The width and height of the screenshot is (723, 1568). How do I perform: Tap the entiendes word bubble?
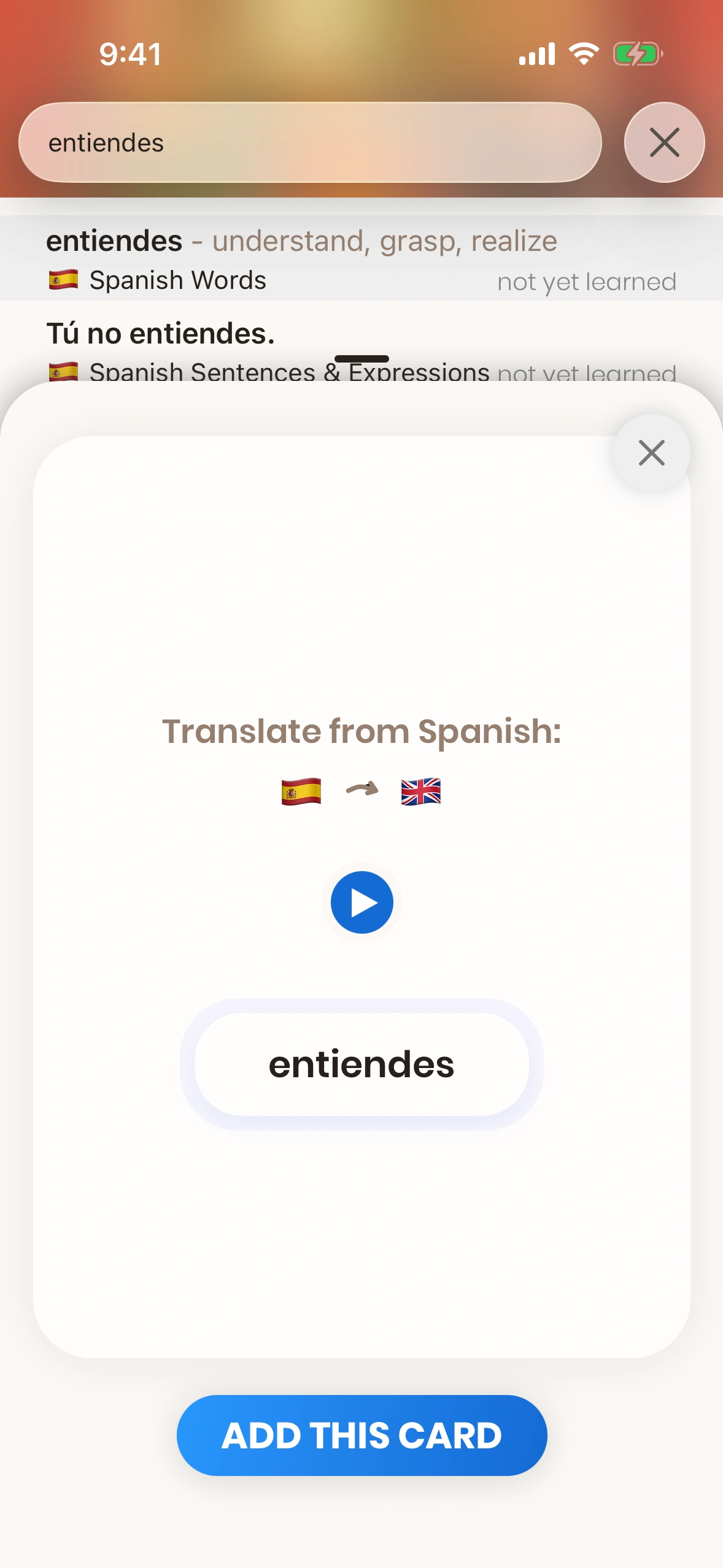[x=361, y=1064]
